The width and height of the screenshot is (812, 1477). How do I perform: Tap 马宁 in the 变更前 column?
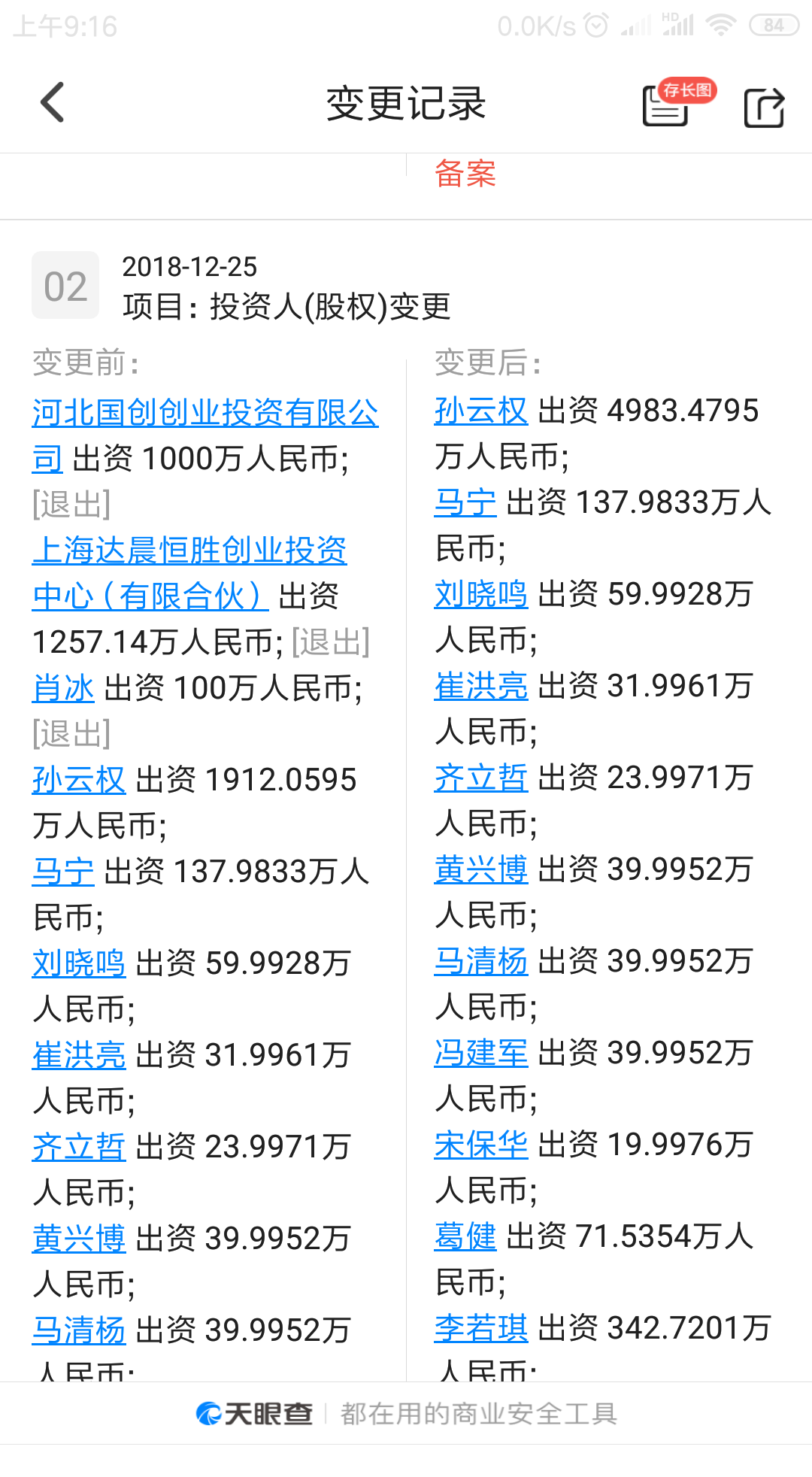click(62, 871)
